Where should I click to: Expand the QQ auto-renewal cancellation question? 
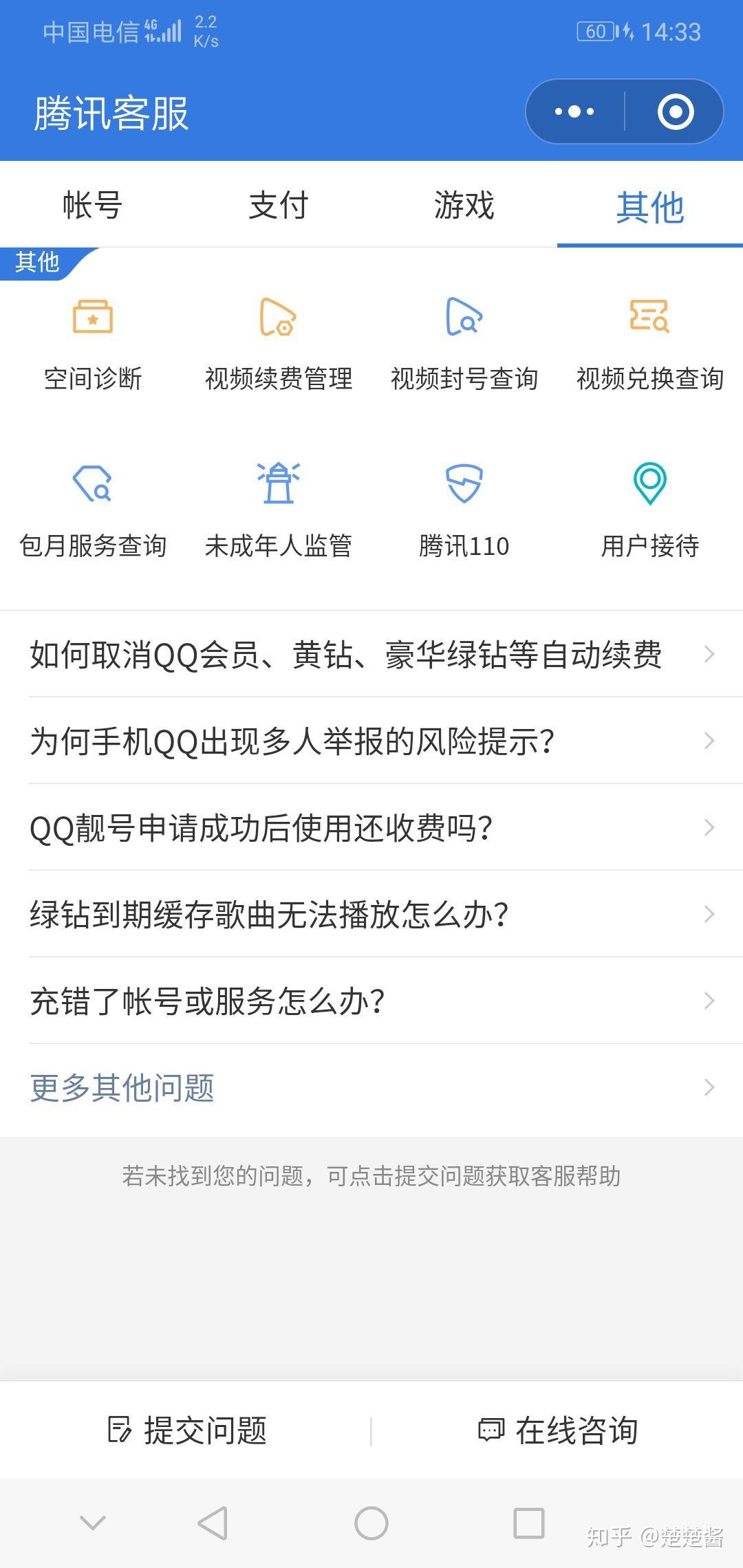pos(371,655)
